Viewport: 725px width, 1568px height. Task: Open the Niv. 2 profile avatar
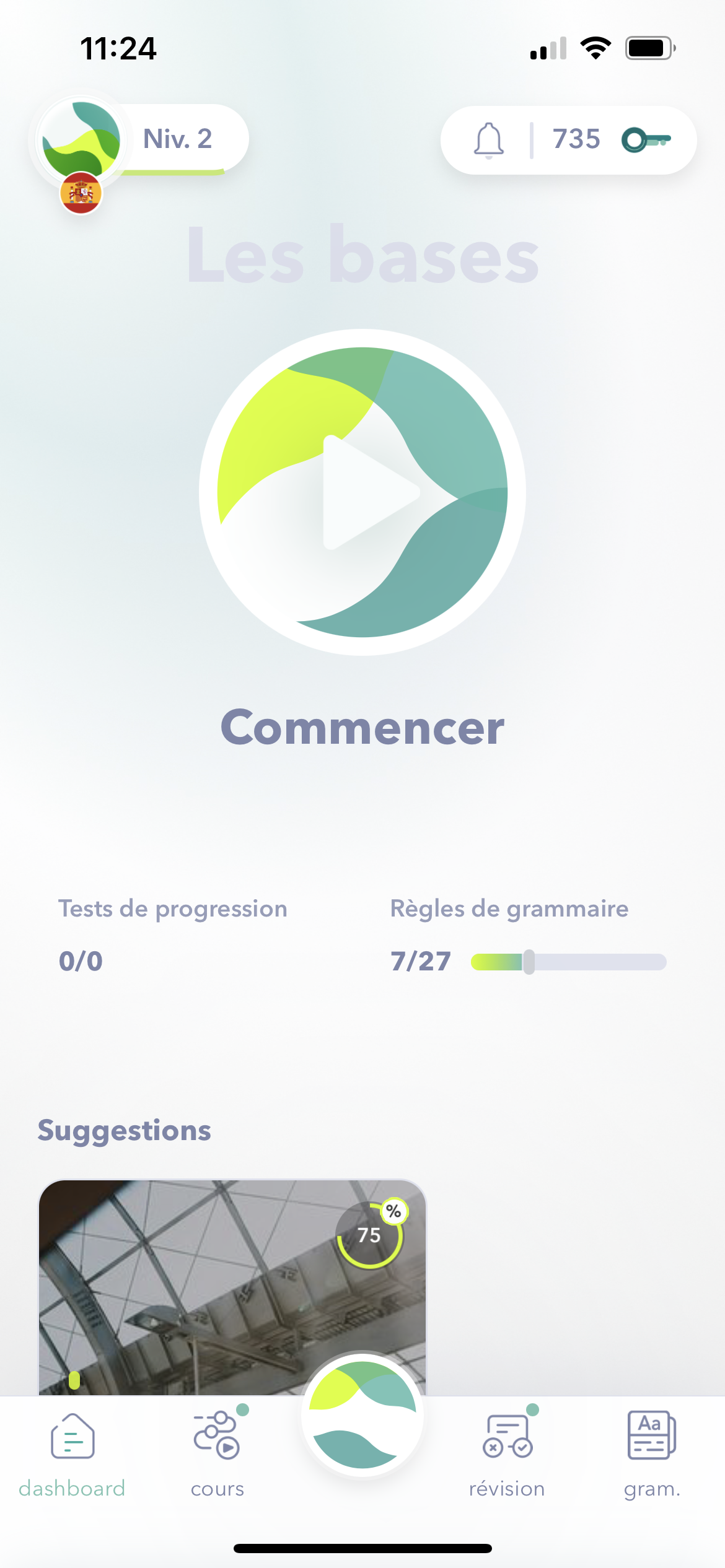pos(81,141)
